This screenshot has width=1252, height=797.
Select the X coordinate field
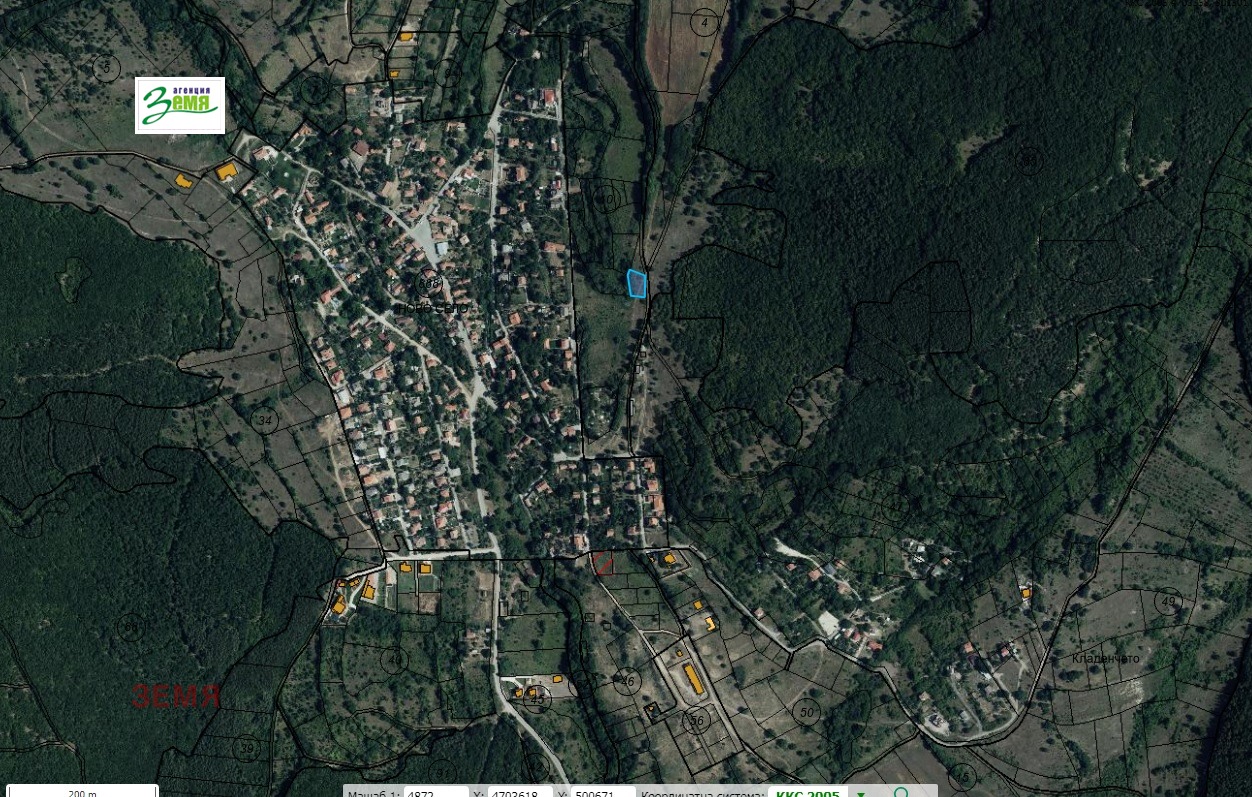click(x=521, y=792)
